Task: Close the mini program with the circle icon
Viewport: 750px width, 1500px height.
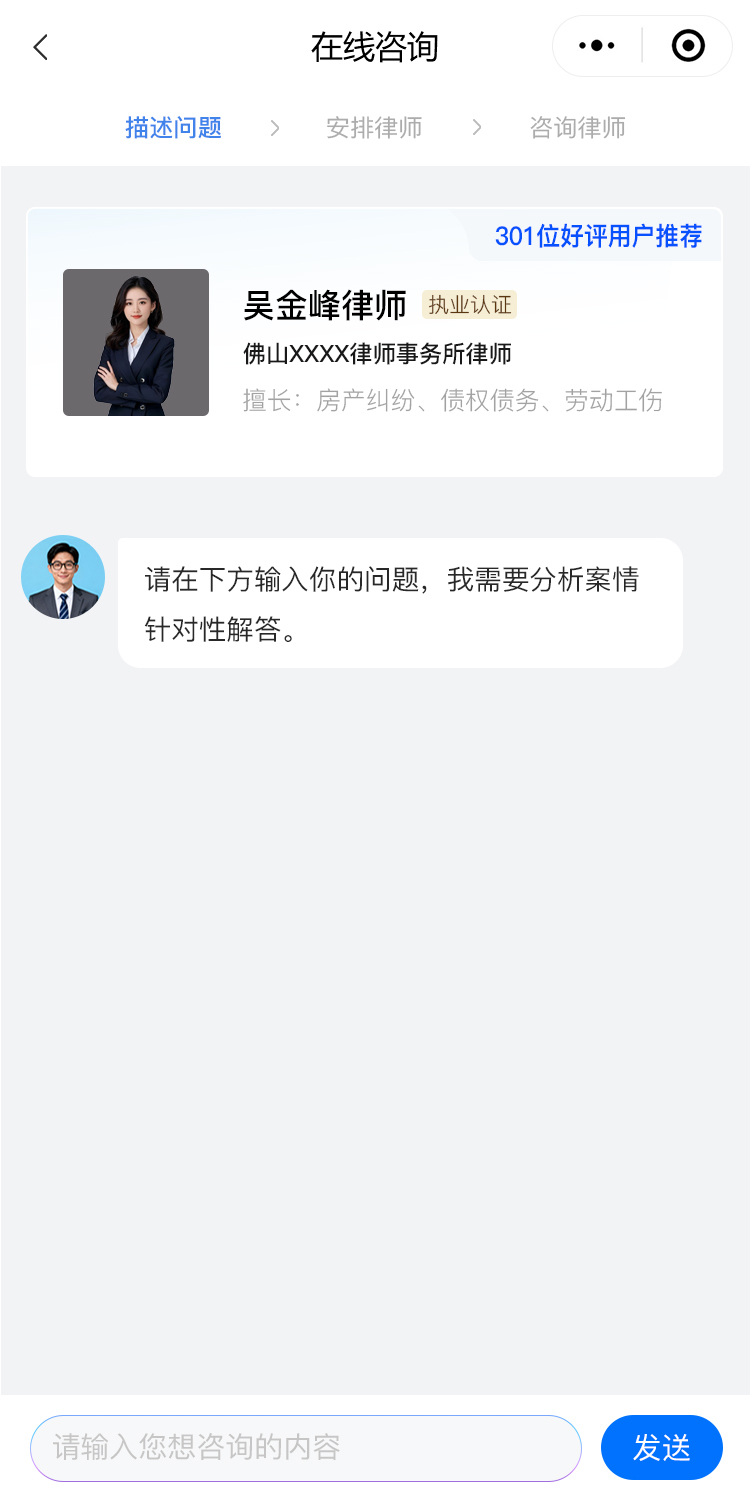Action: click(x=688, y=46)
